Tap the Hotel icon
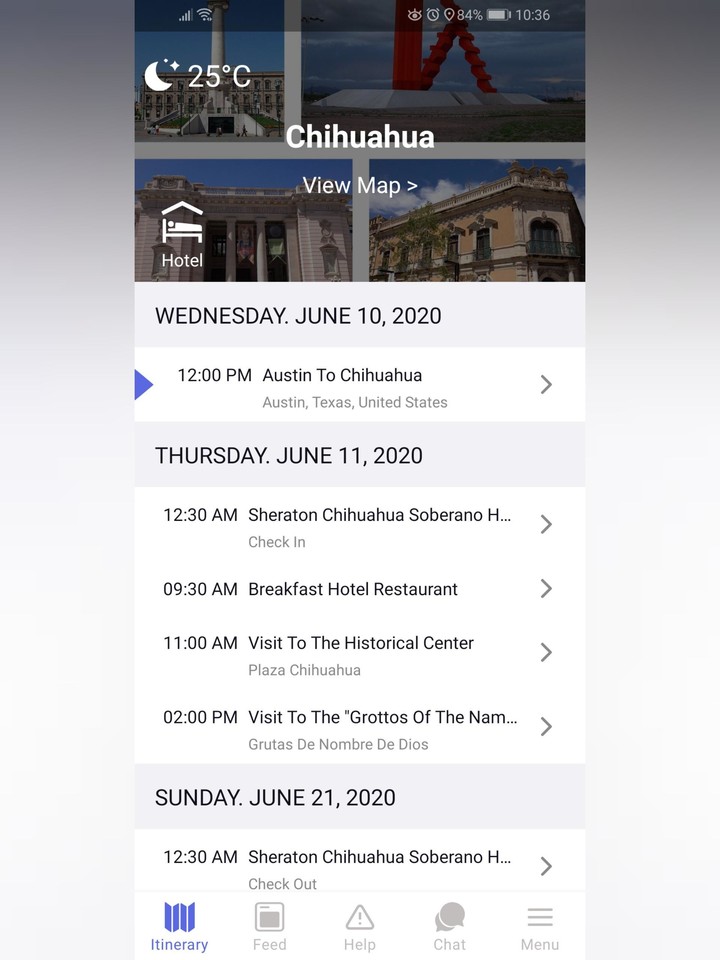This screenshot has height=960, width=720. (182, 235)
